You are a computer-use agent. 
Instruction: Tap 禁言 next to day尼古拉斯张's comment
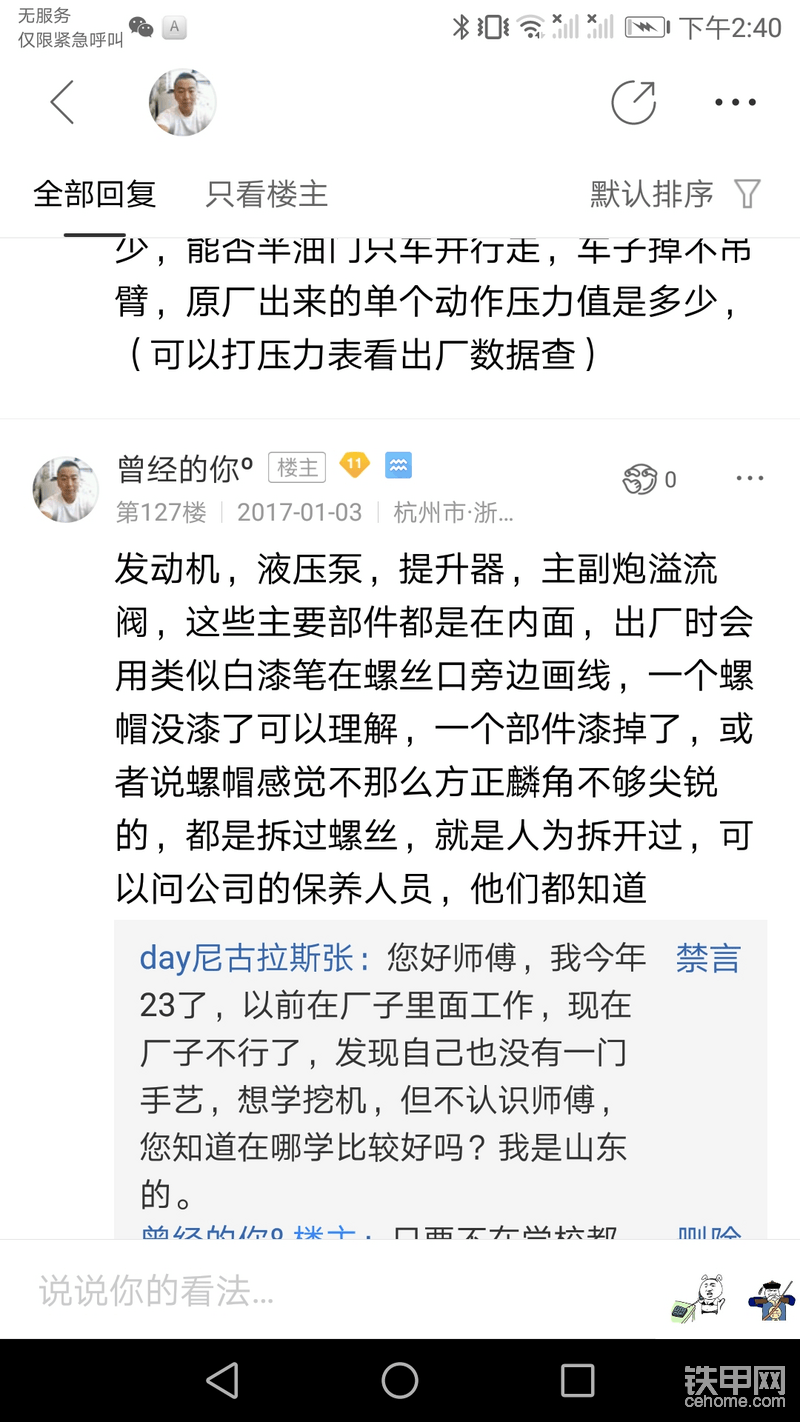(708, 958)
